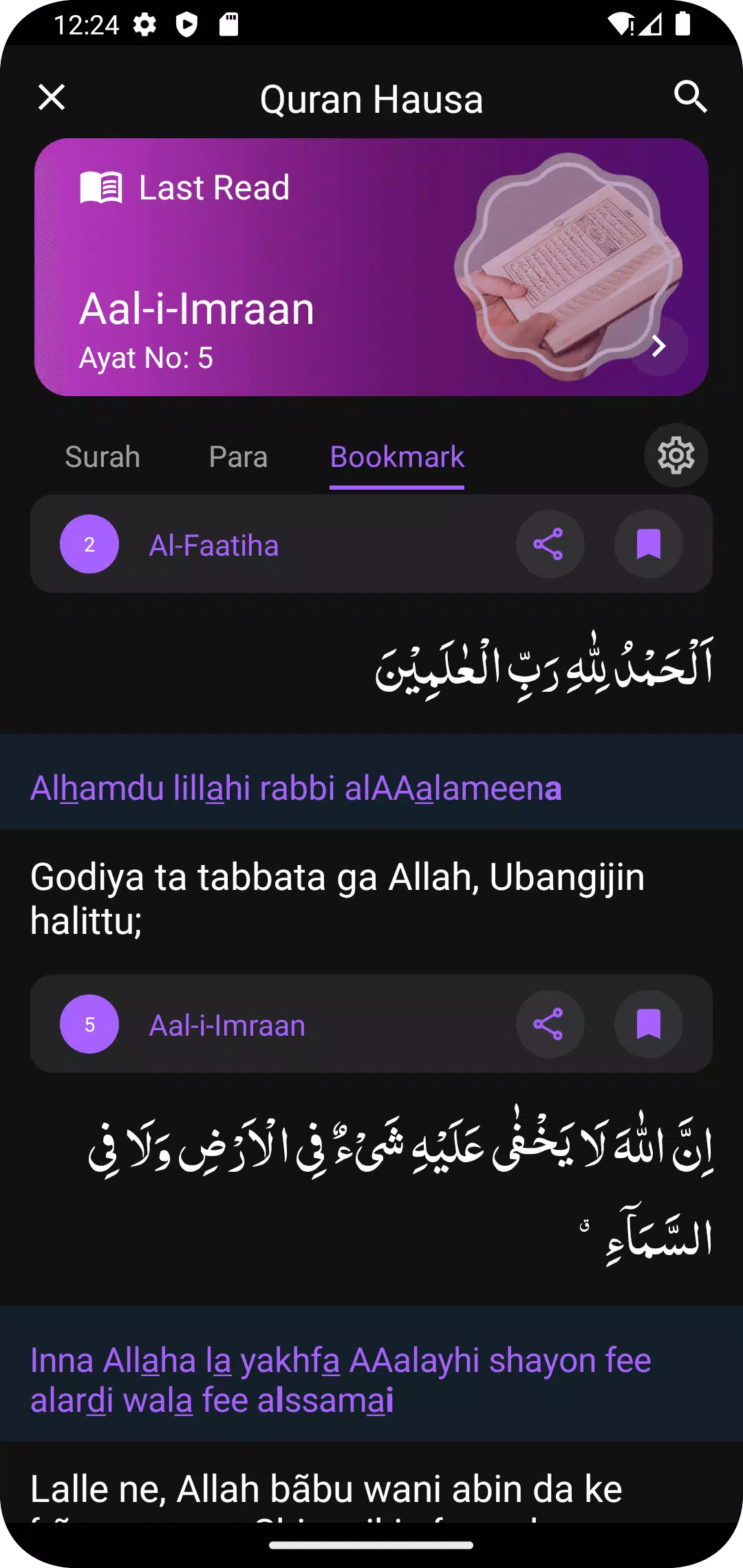This screenshot has height=1568, width=743.
Task: Open the settings gear
Action: tap(676, 455)
